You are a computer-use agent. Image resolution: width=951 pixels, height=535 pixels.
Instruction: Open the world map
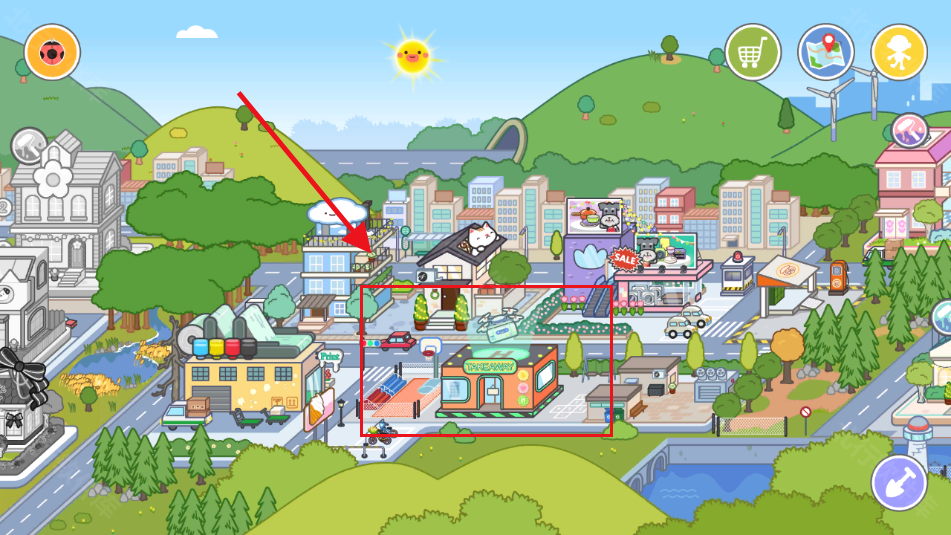(825, 52)
